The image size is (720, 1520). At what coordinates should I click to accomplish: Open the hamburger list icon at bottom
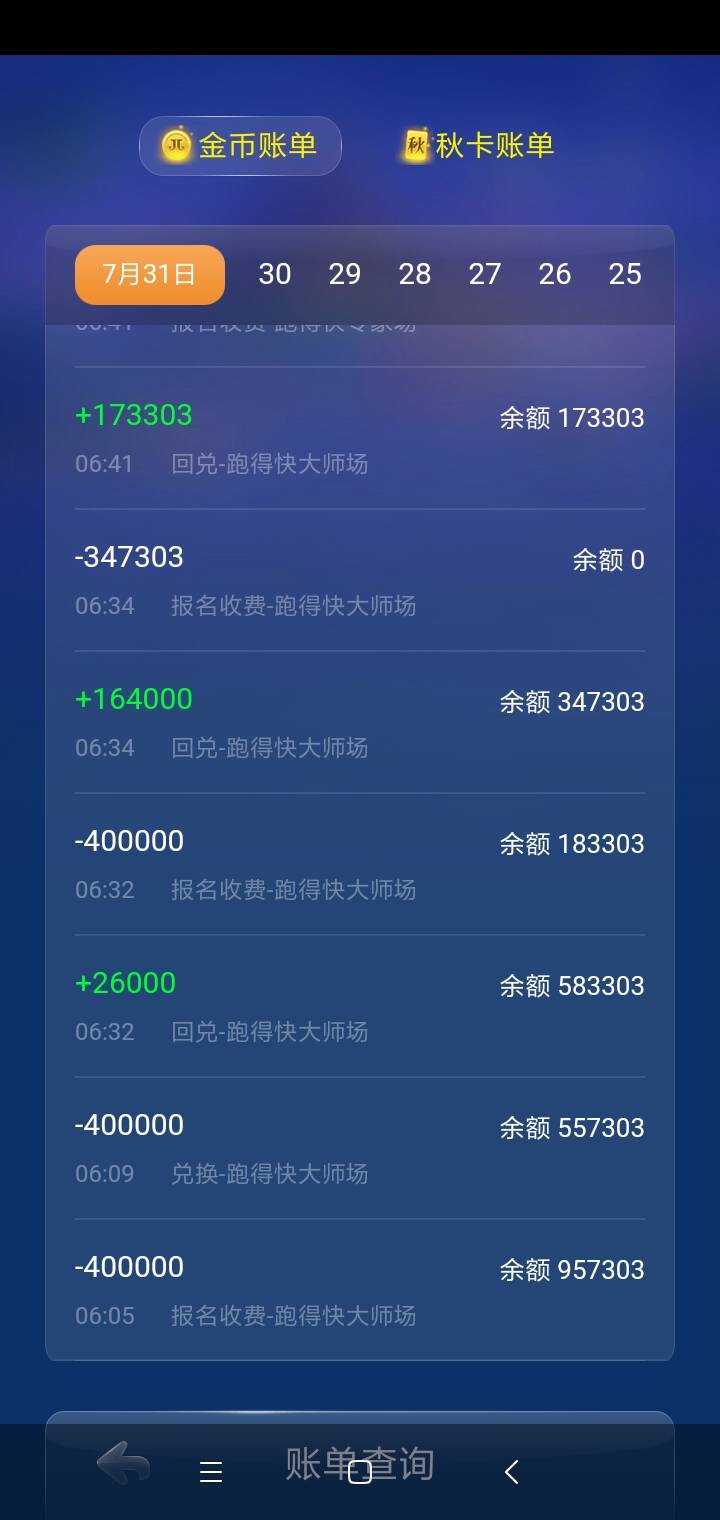coord(211,1471)
